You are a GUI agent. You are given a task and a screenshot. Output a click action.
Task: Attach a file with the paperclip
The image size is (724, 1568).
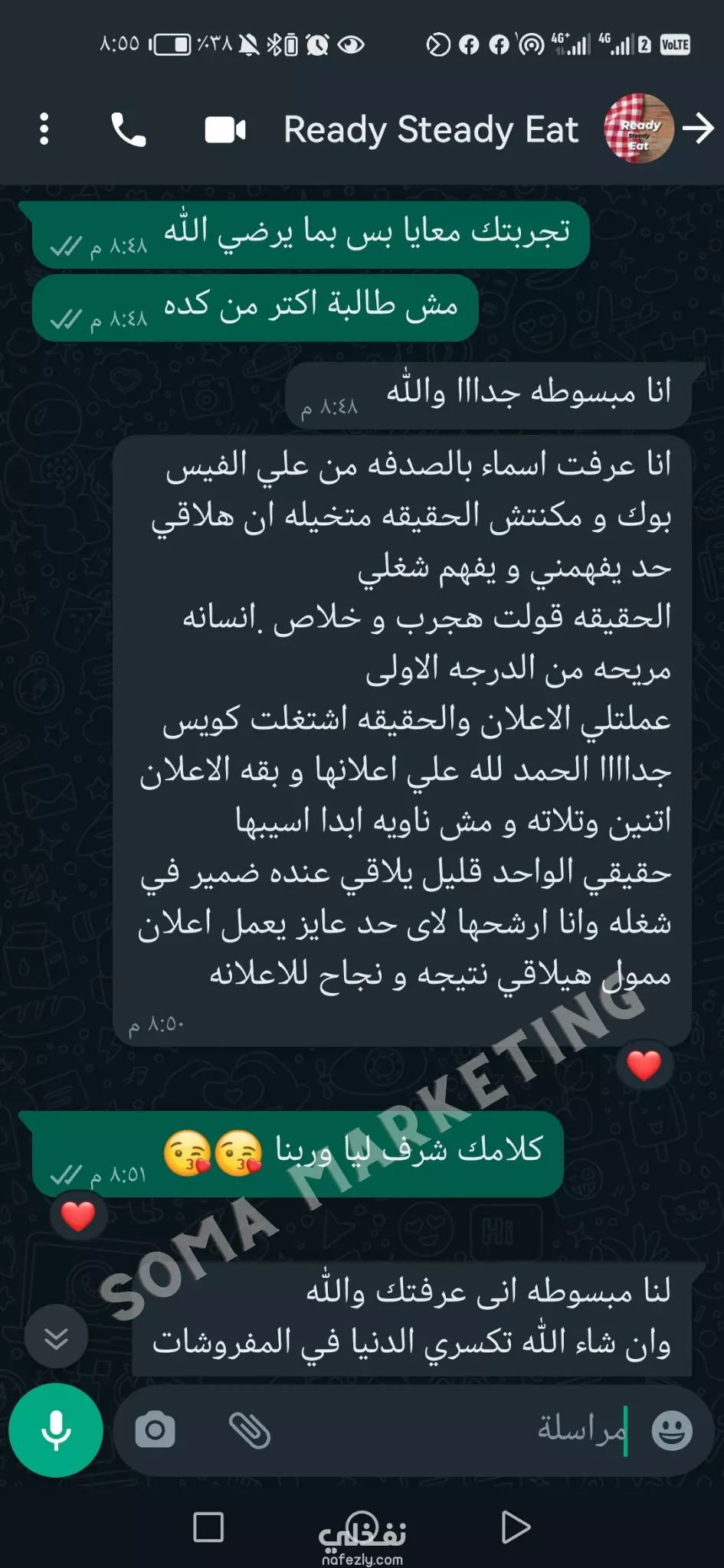click(250, 1430)
